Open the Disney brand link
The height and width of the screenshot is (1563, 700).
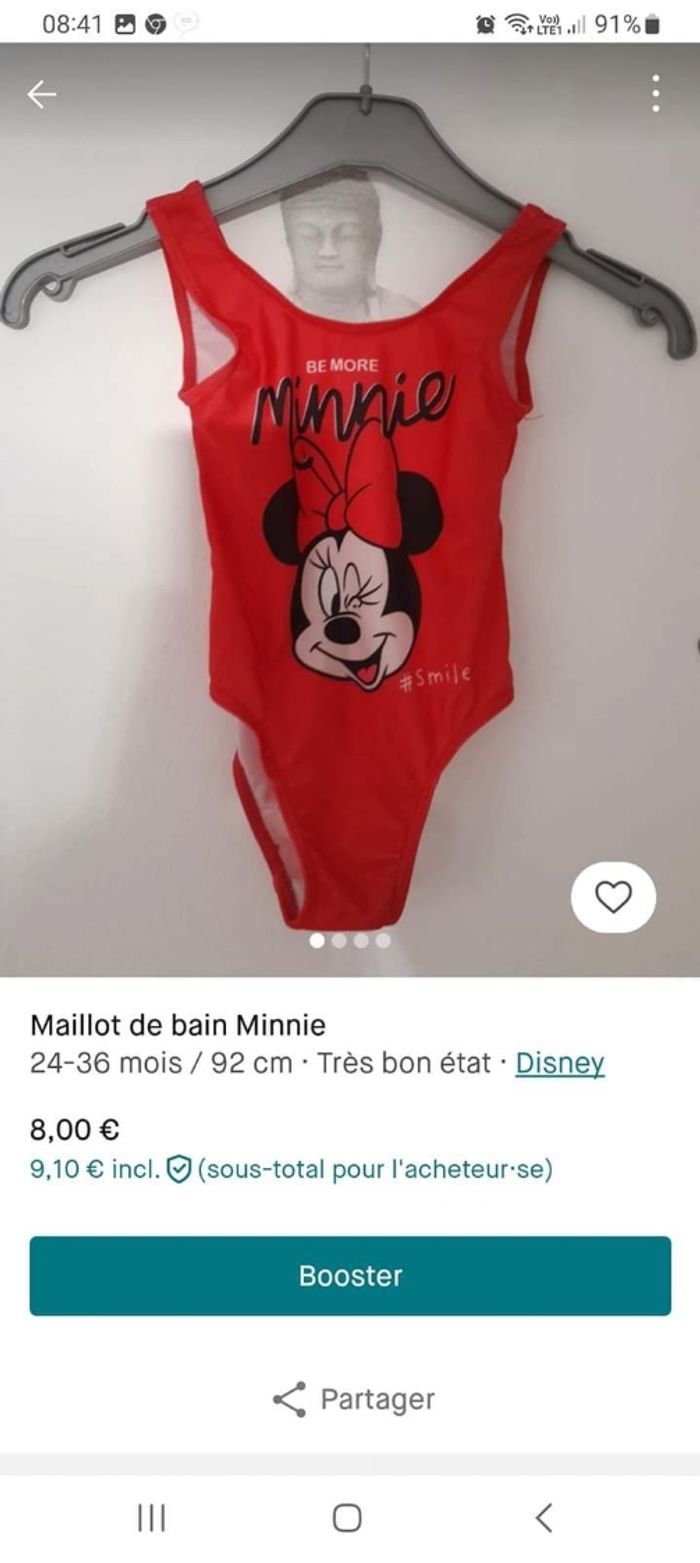point(559,1063)
